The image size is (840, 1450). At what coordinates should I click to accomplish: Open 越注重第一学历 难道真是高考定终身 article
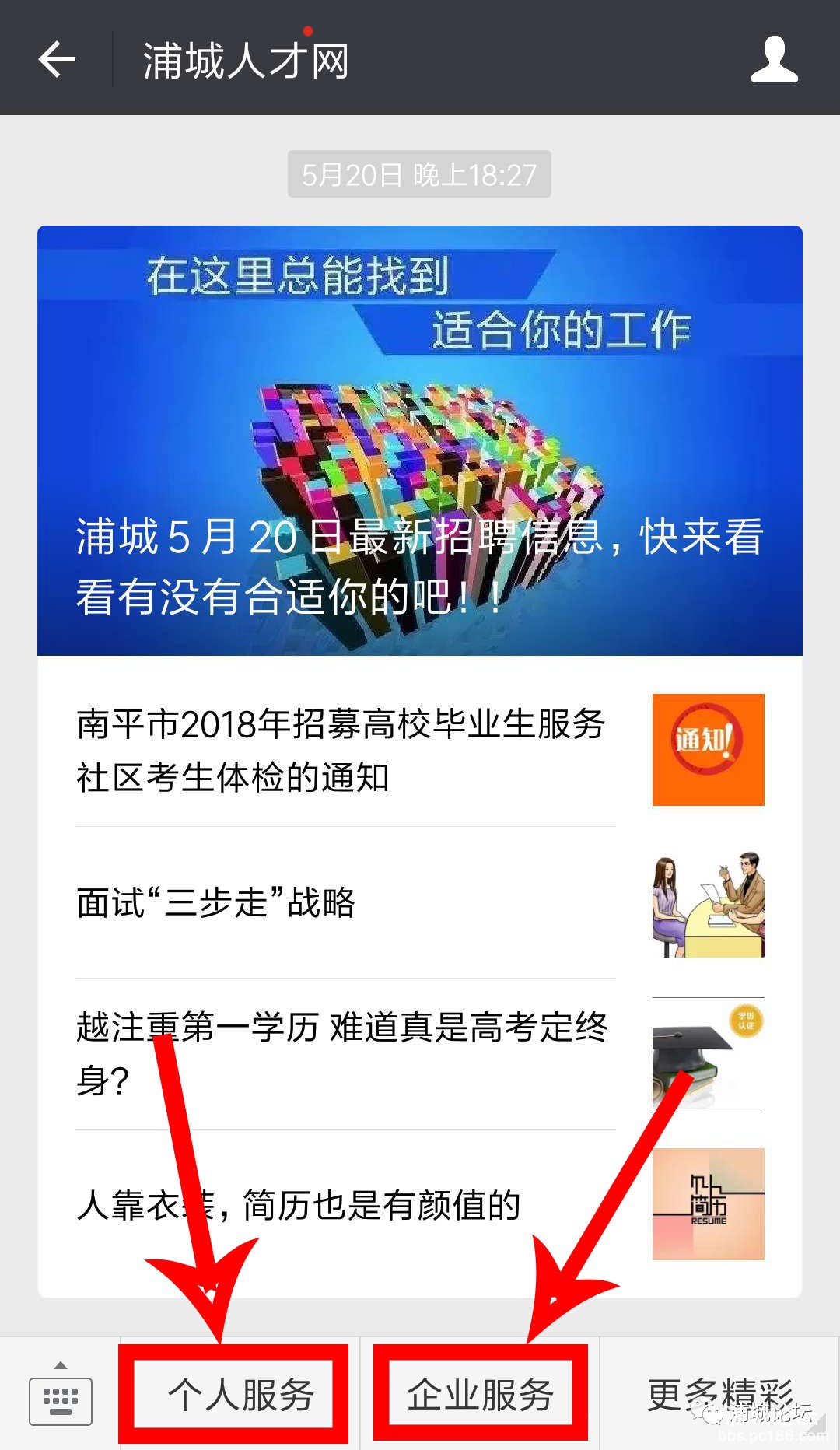(x=419, y=1053)
